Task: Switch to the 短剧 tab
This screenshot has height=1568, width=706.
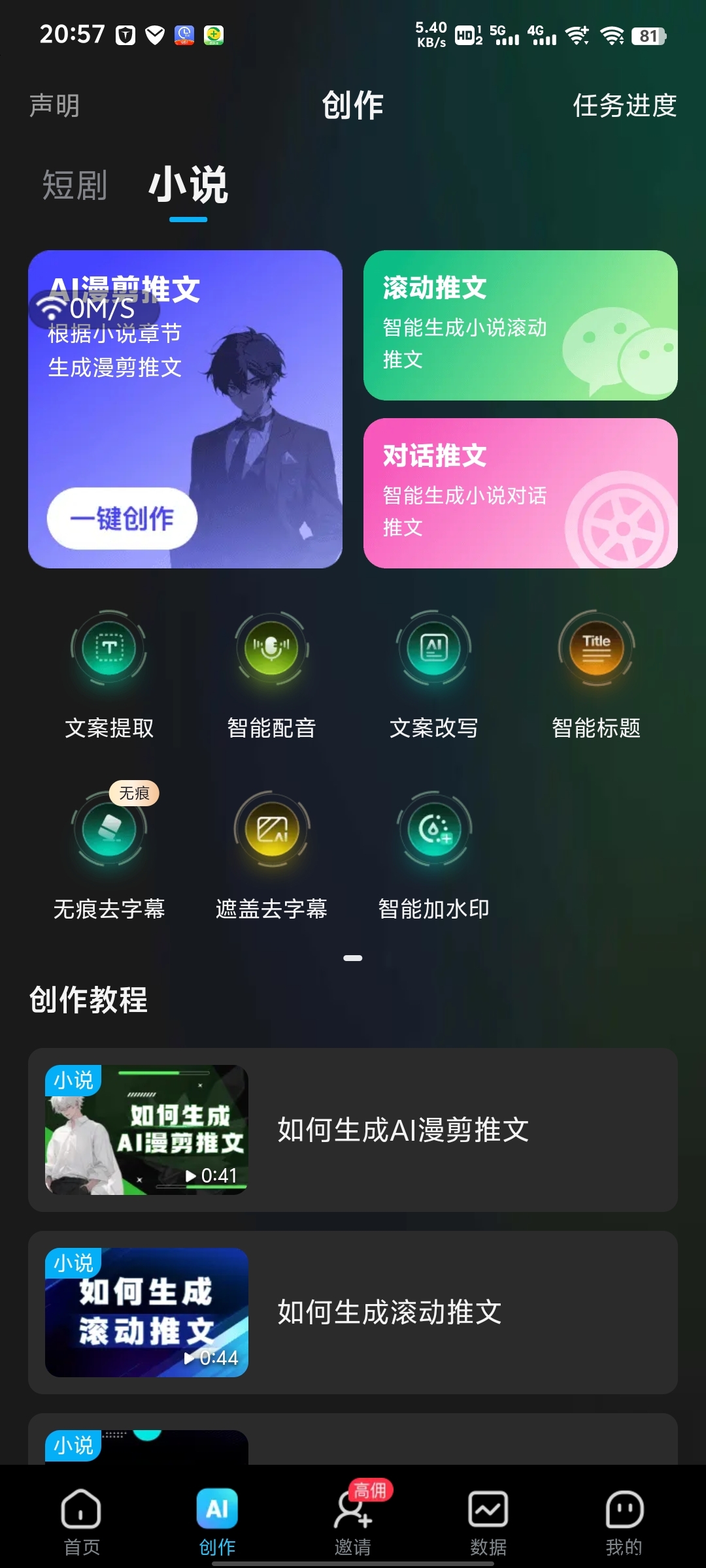Action: click(x=75, y=185)
